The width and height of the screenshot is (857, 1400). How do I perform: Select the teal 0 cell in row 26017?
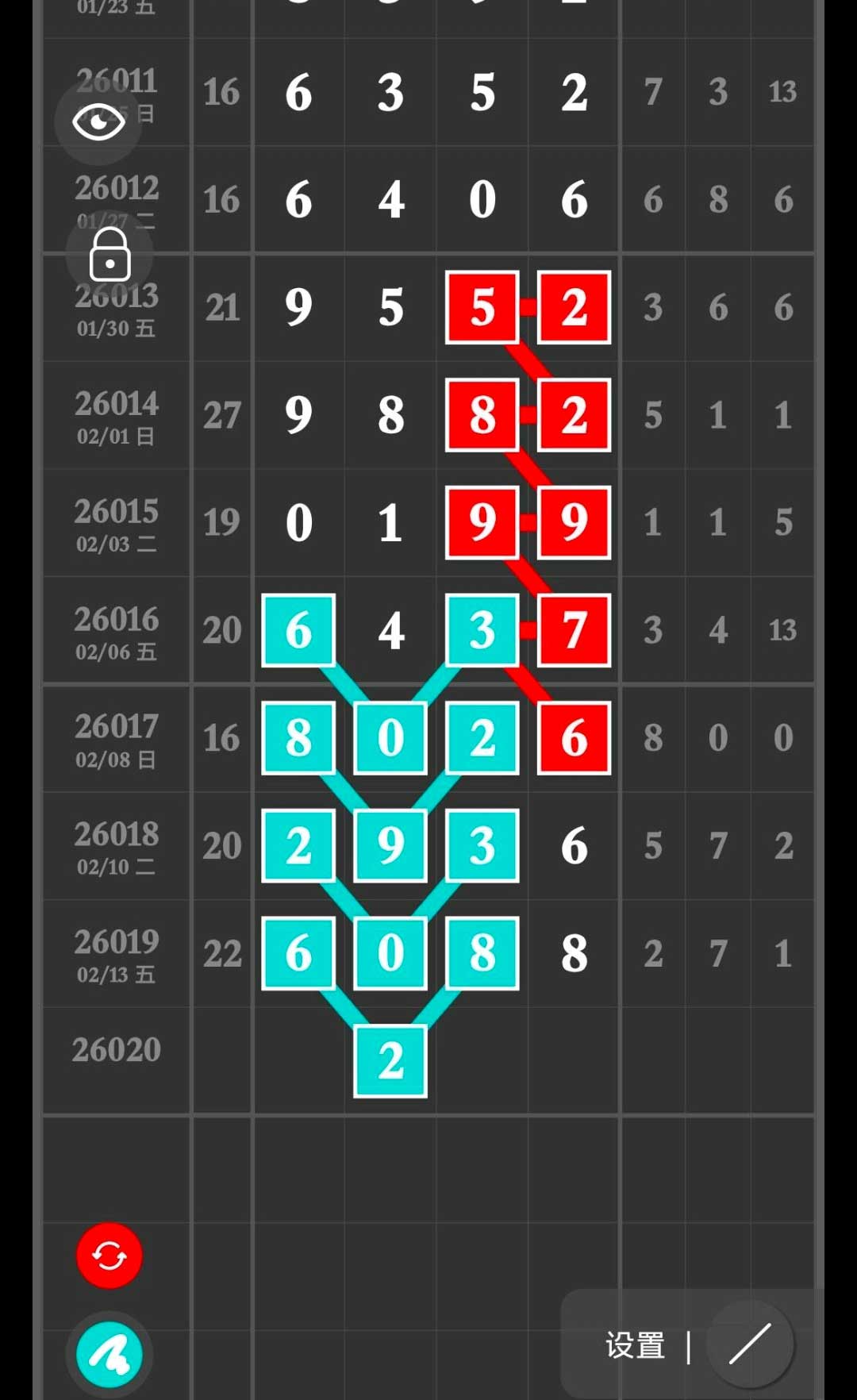point(389,739)
